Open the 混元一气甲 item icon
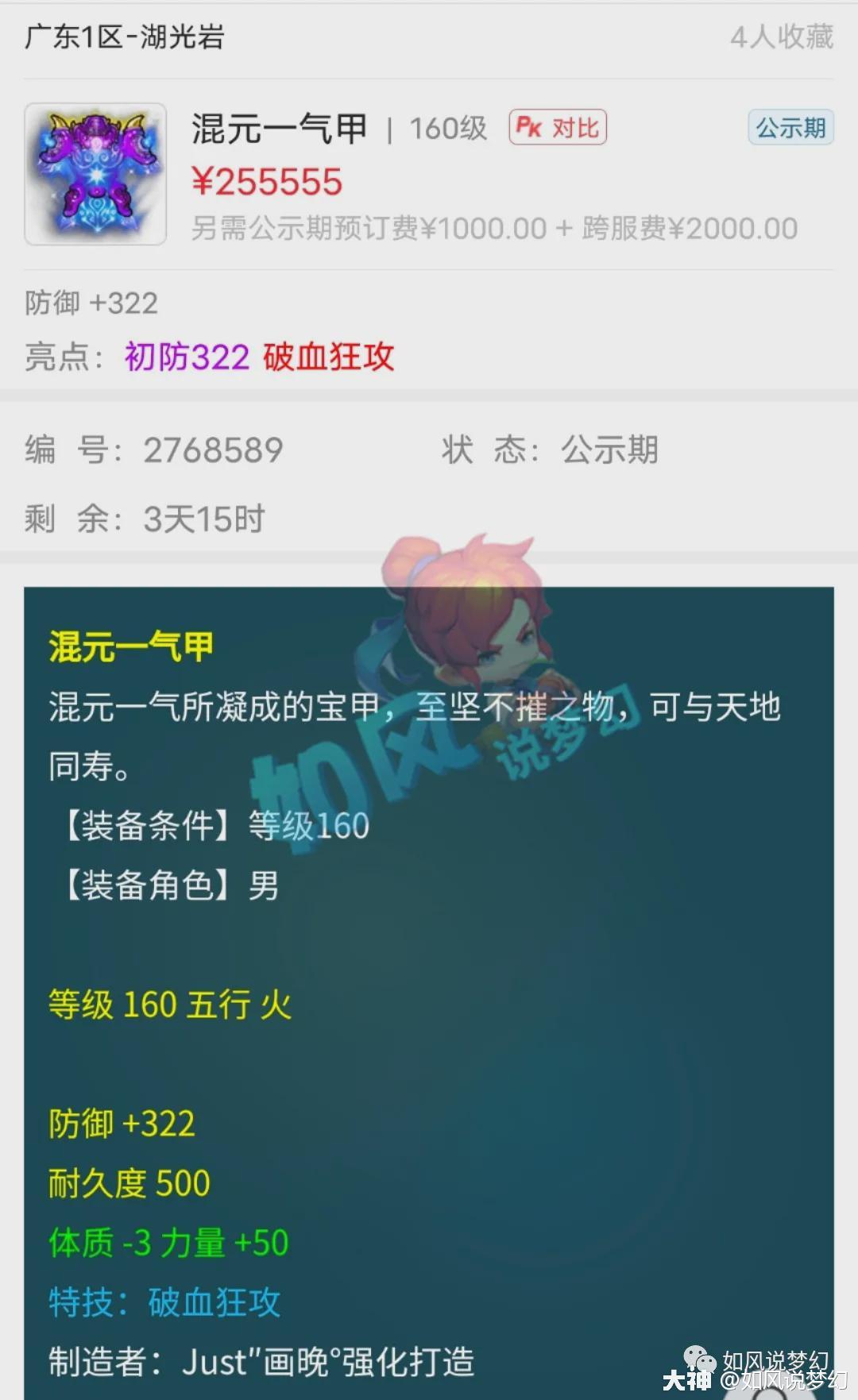 coord(95,174)
